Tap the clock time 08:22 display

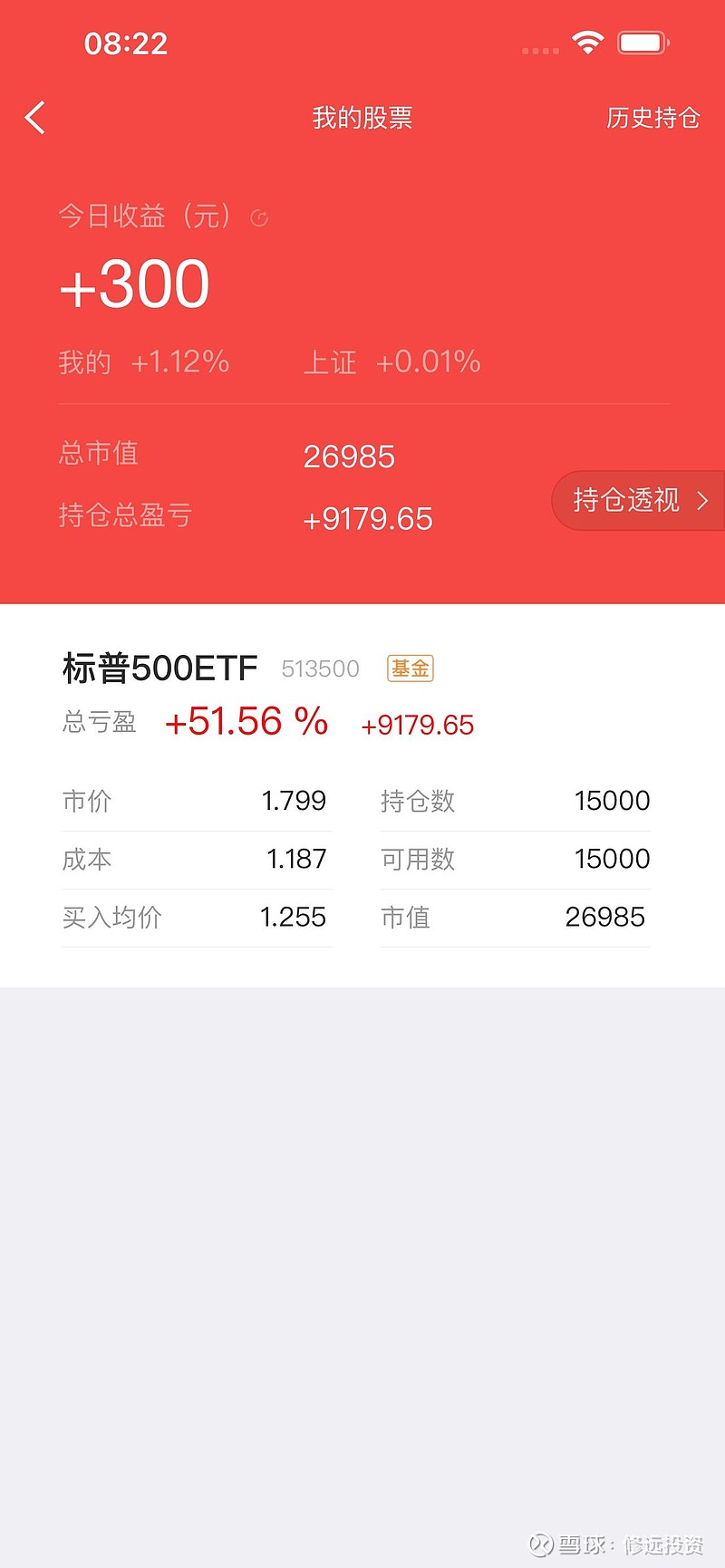click(124, 43)
